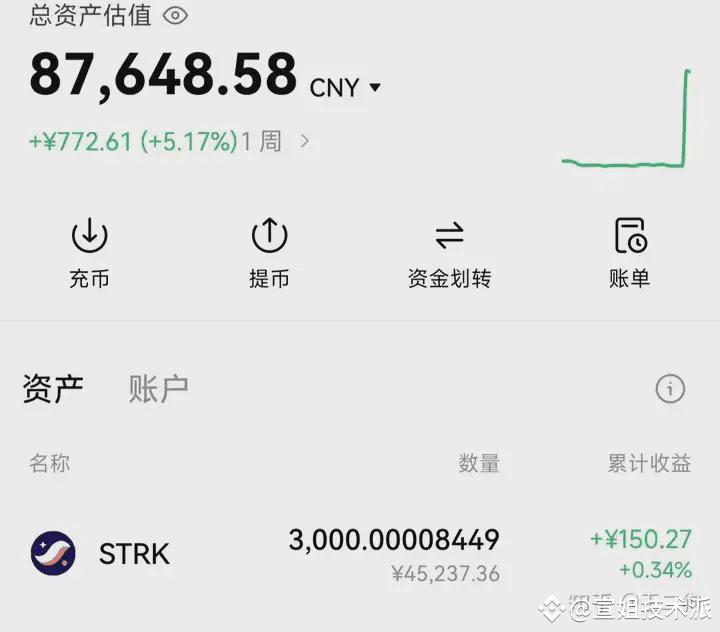
Task: Open 资金划转 fund transfer
Action: click(449, 252)
